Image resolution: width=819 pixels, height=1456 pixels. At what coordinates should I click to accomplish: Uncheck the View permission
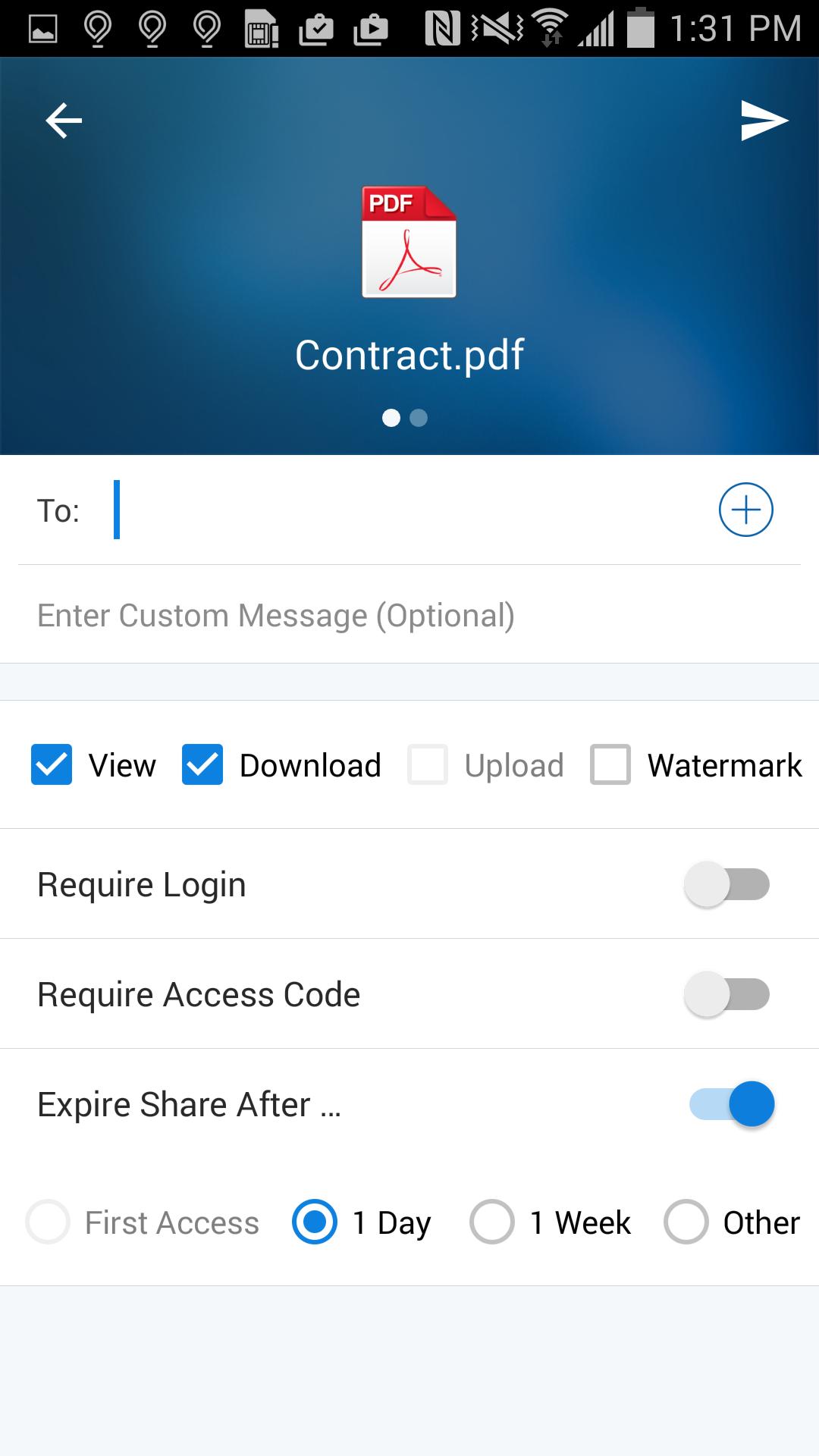point(51,765)
